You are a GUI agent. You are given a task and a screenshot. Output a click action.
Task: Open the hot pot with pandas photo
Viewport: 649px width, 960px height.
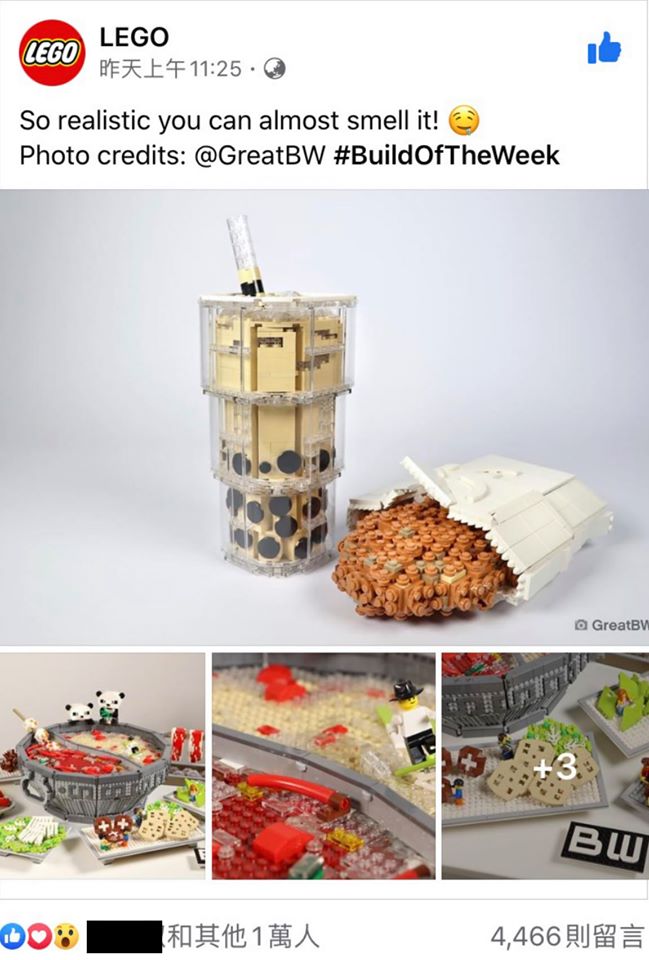(102, 766)
